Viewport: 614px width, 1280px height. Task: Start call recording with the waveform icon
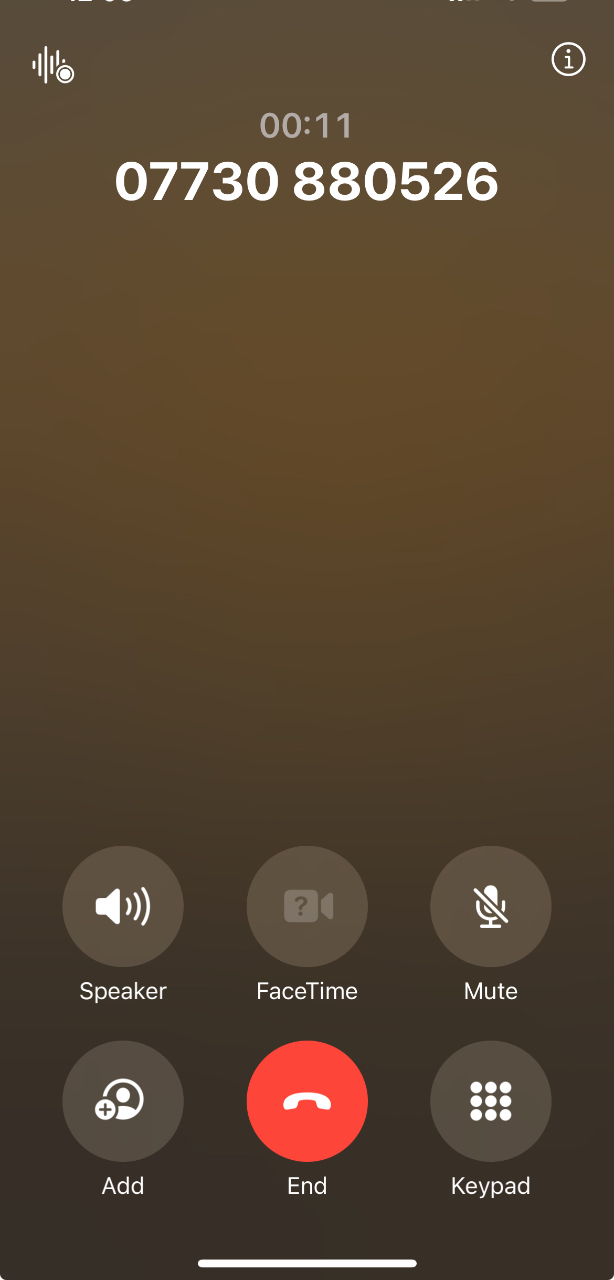click(x=53, y=66)
